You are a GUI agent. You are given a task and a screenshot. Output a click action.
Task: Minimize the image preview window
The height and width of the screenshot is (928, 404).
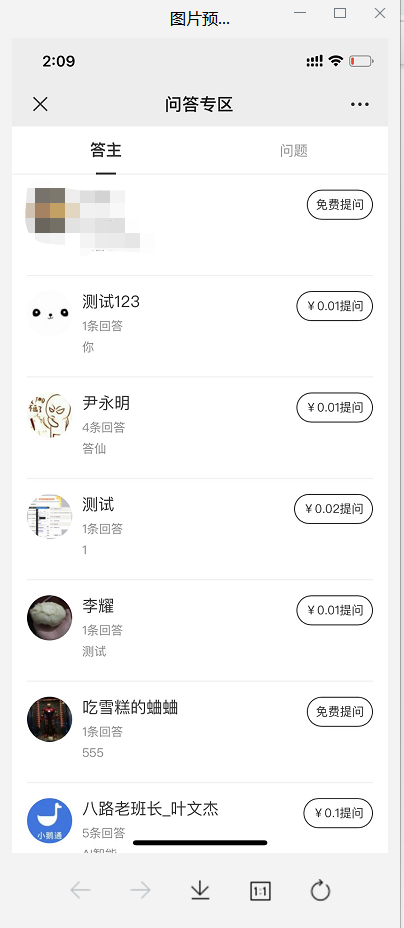[300, 13]
